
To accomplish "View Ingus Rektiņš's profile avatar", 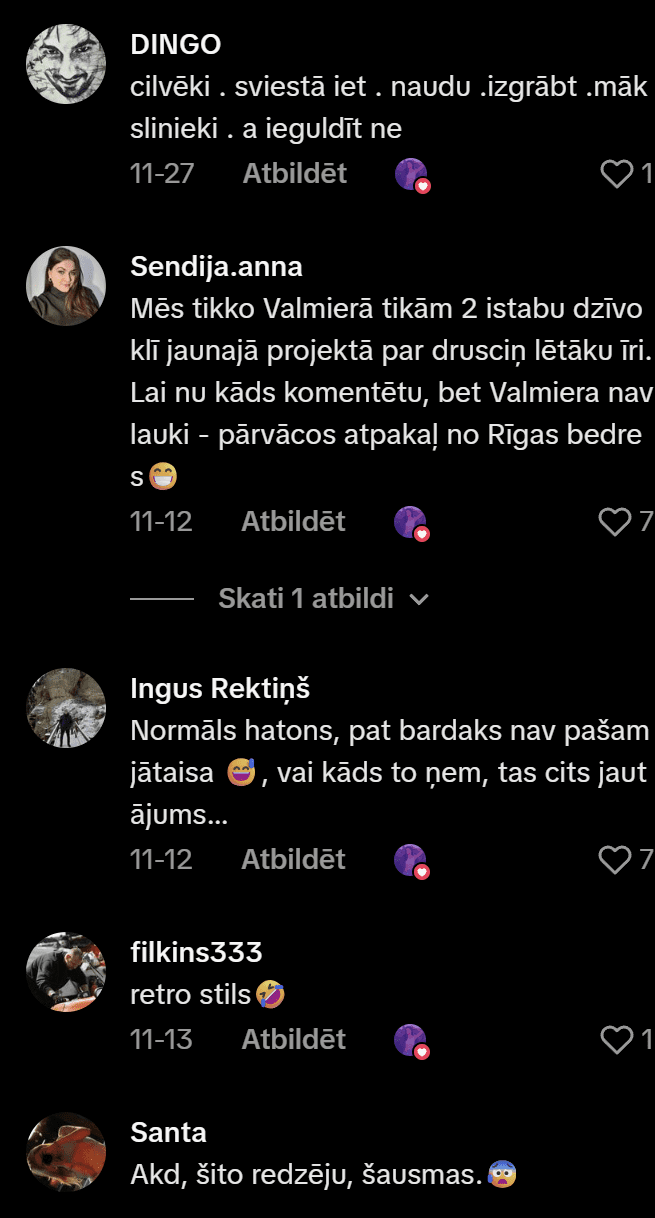I will point(66,708).
